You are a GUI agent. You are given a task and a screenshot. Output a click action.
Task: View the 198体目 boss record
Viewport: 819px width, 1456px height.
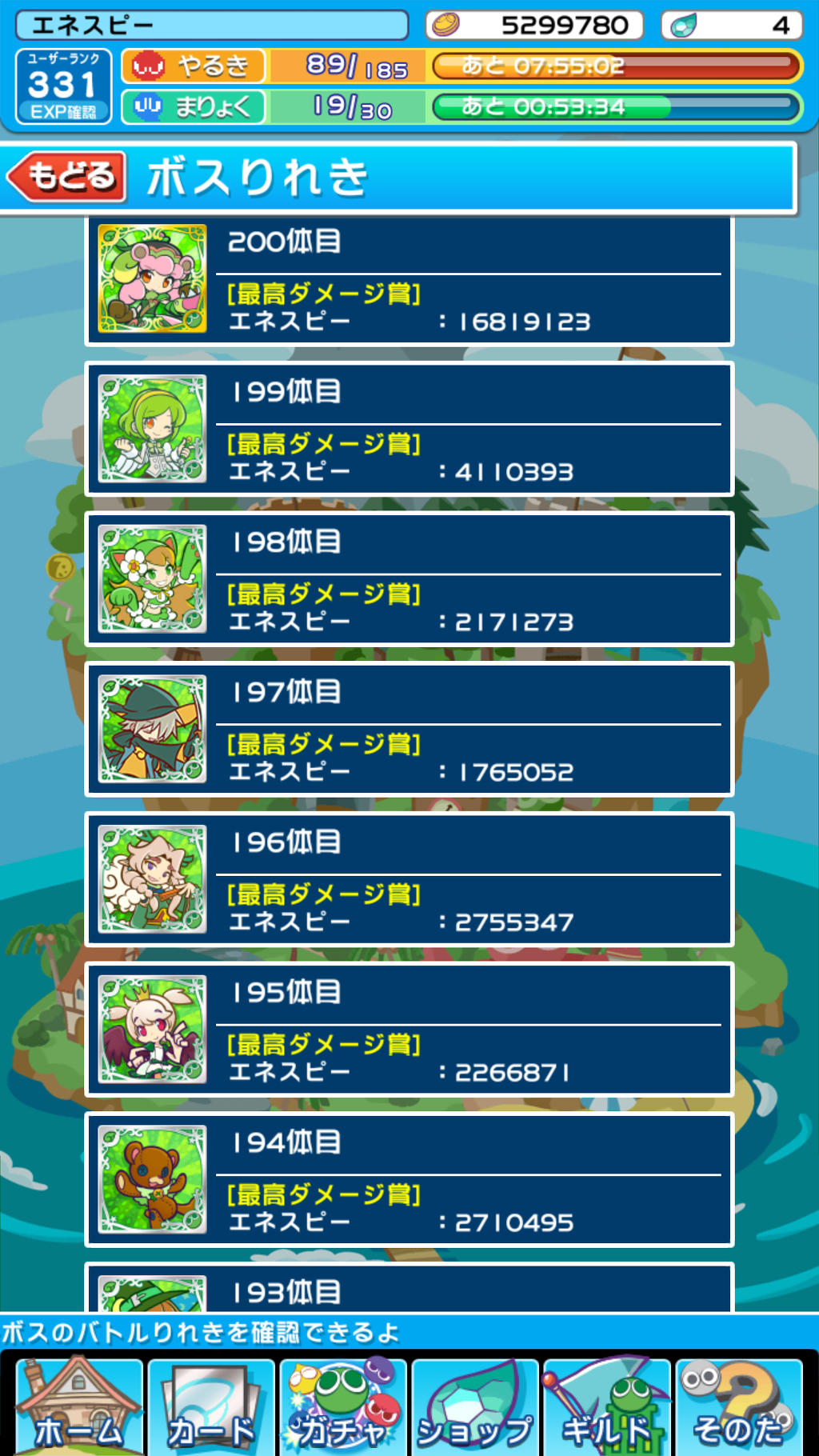(x=409, y=580)
